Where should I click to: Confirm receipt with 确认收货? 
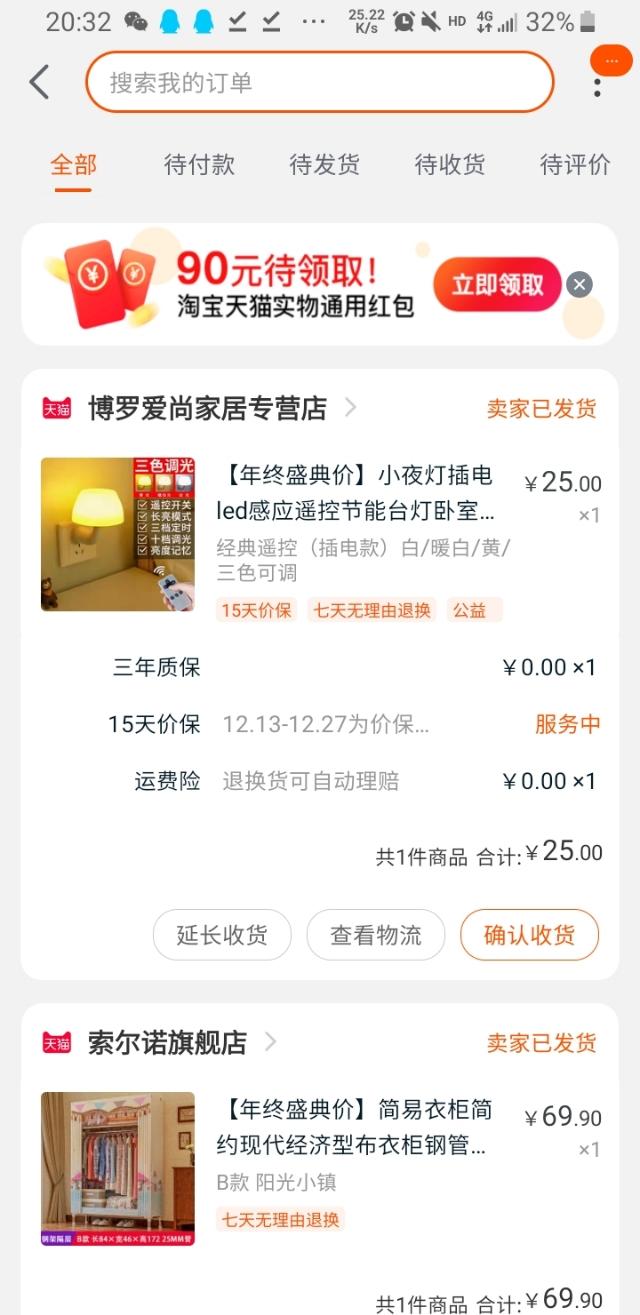pyautogui.click(x=529, y=935)
